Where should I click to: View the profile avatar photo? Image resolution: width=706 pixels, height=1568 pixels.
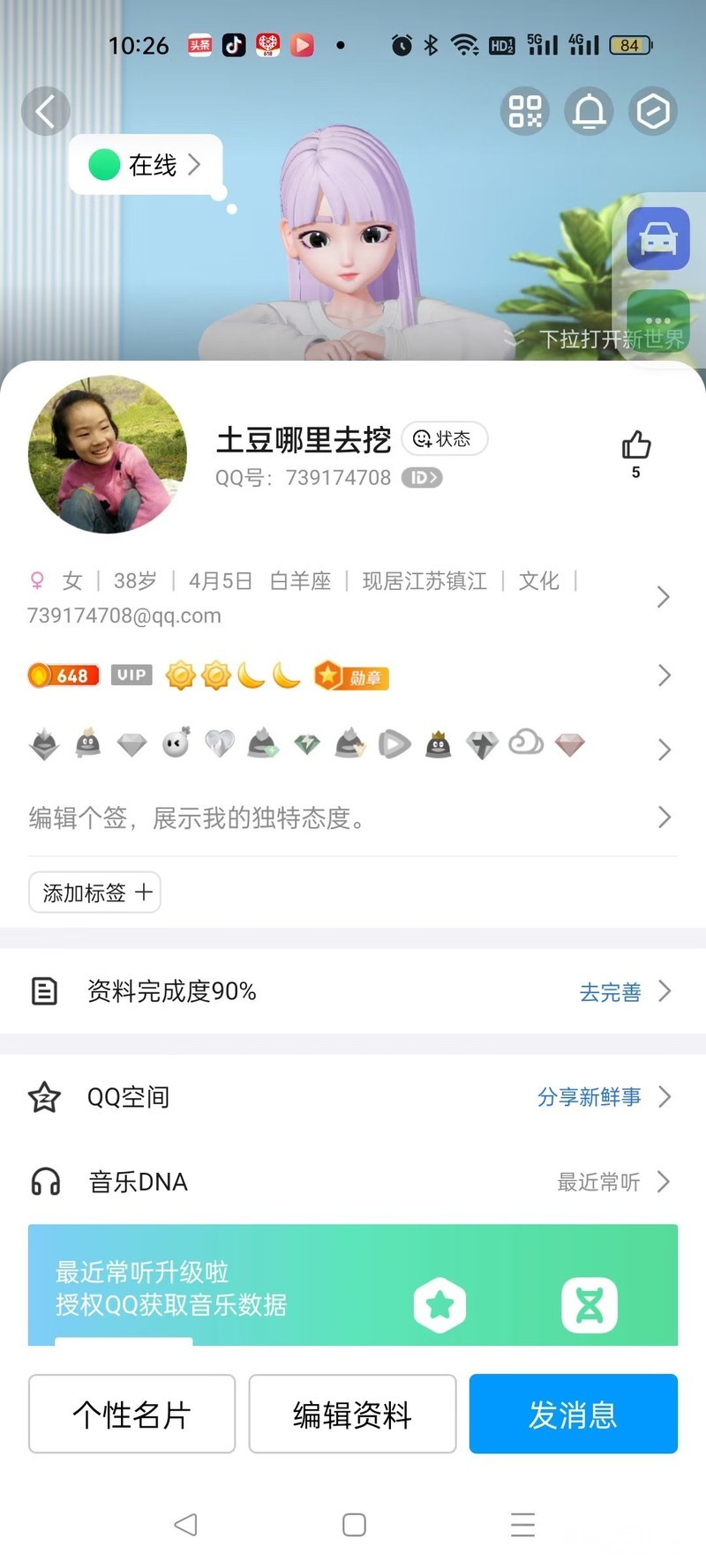pyautogui.click(x=108, y=454)
